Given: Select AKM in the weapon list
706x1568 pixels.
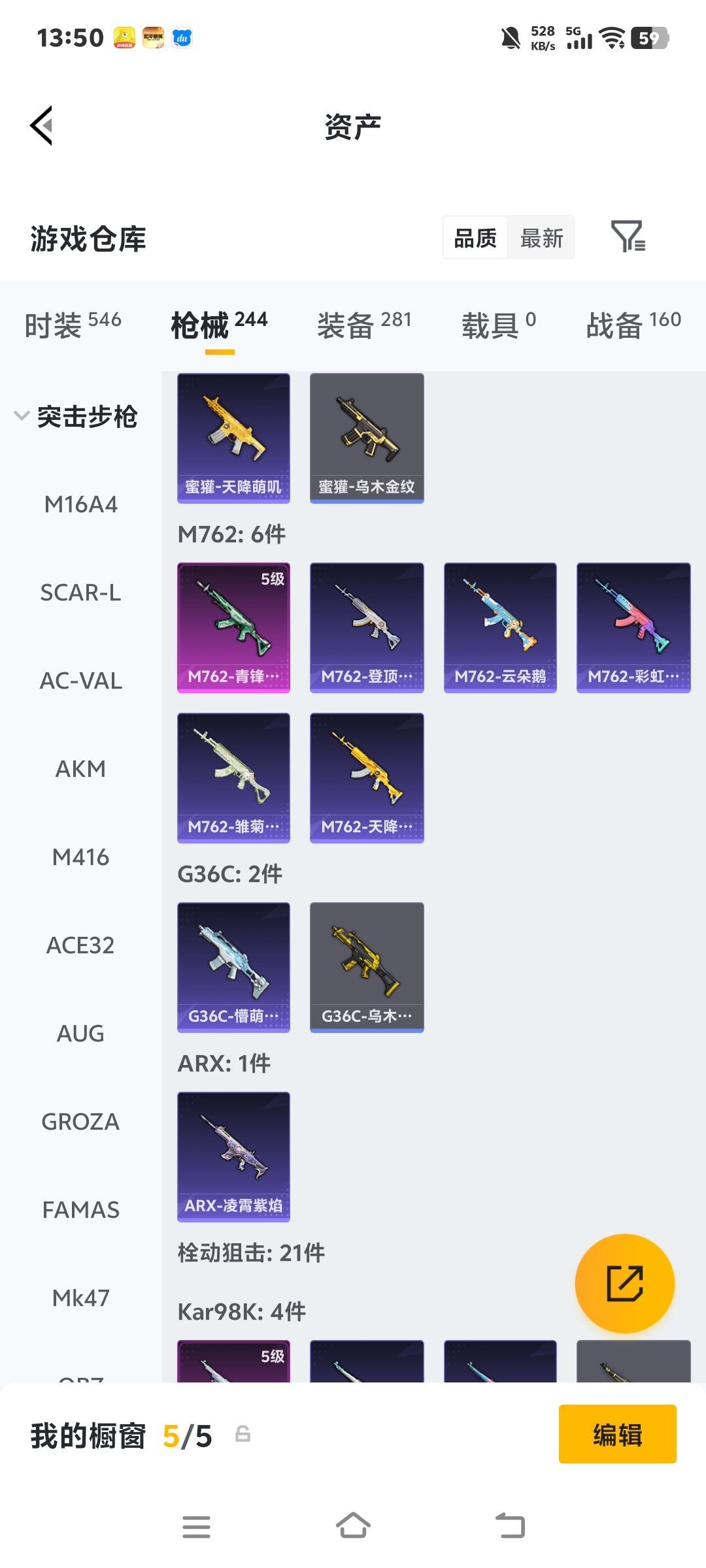Looking at the screenshot, I should (x=80, y=769).
